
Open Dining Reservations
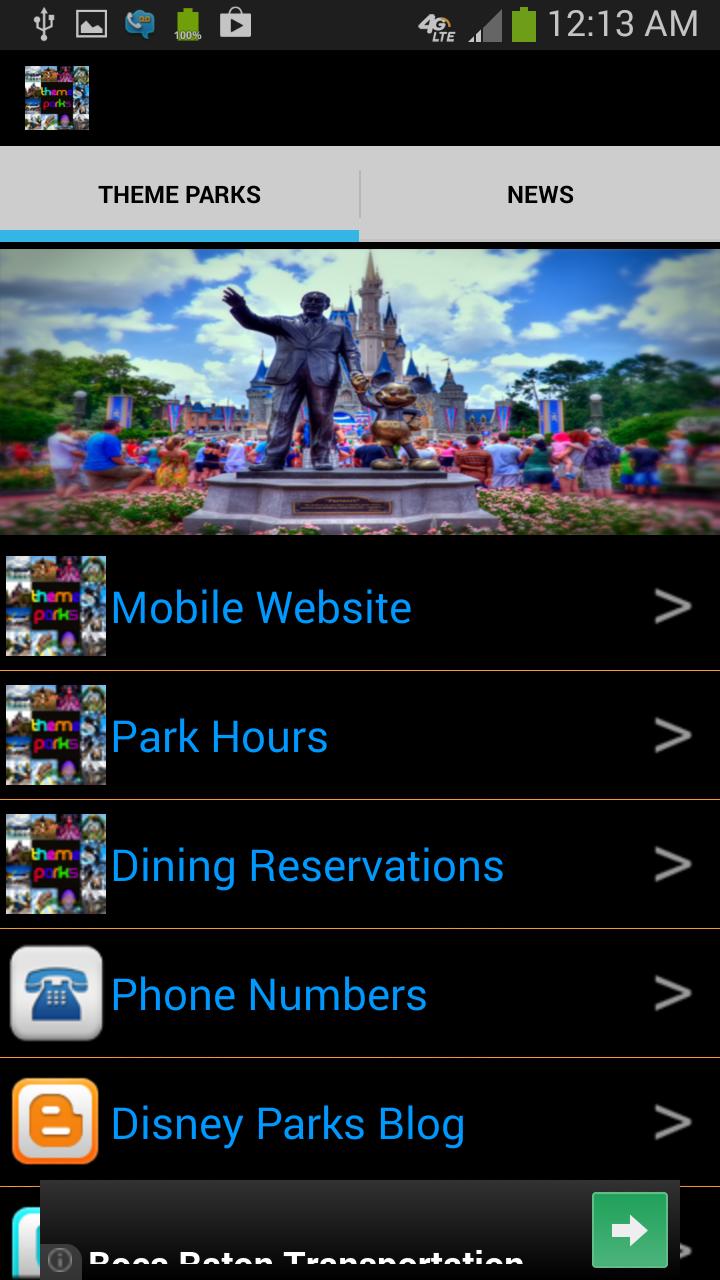click(x=360, y=865)
